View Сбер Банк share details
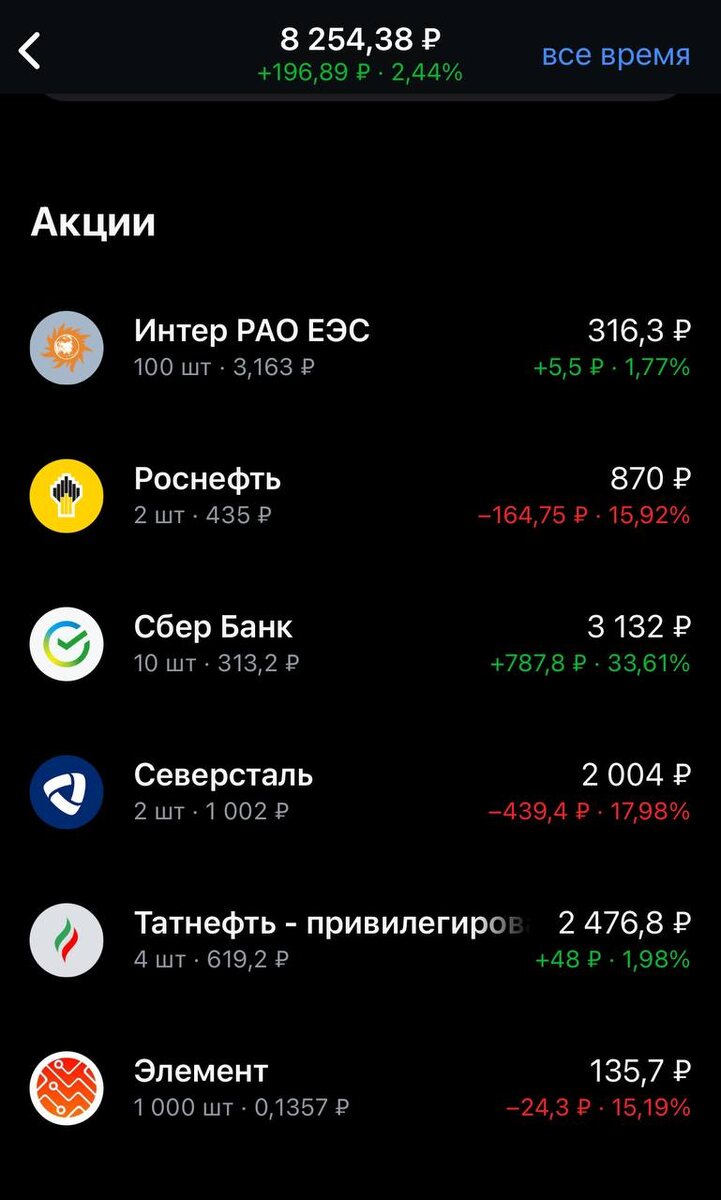721x1200 pixels. click(x=360, y=644)
